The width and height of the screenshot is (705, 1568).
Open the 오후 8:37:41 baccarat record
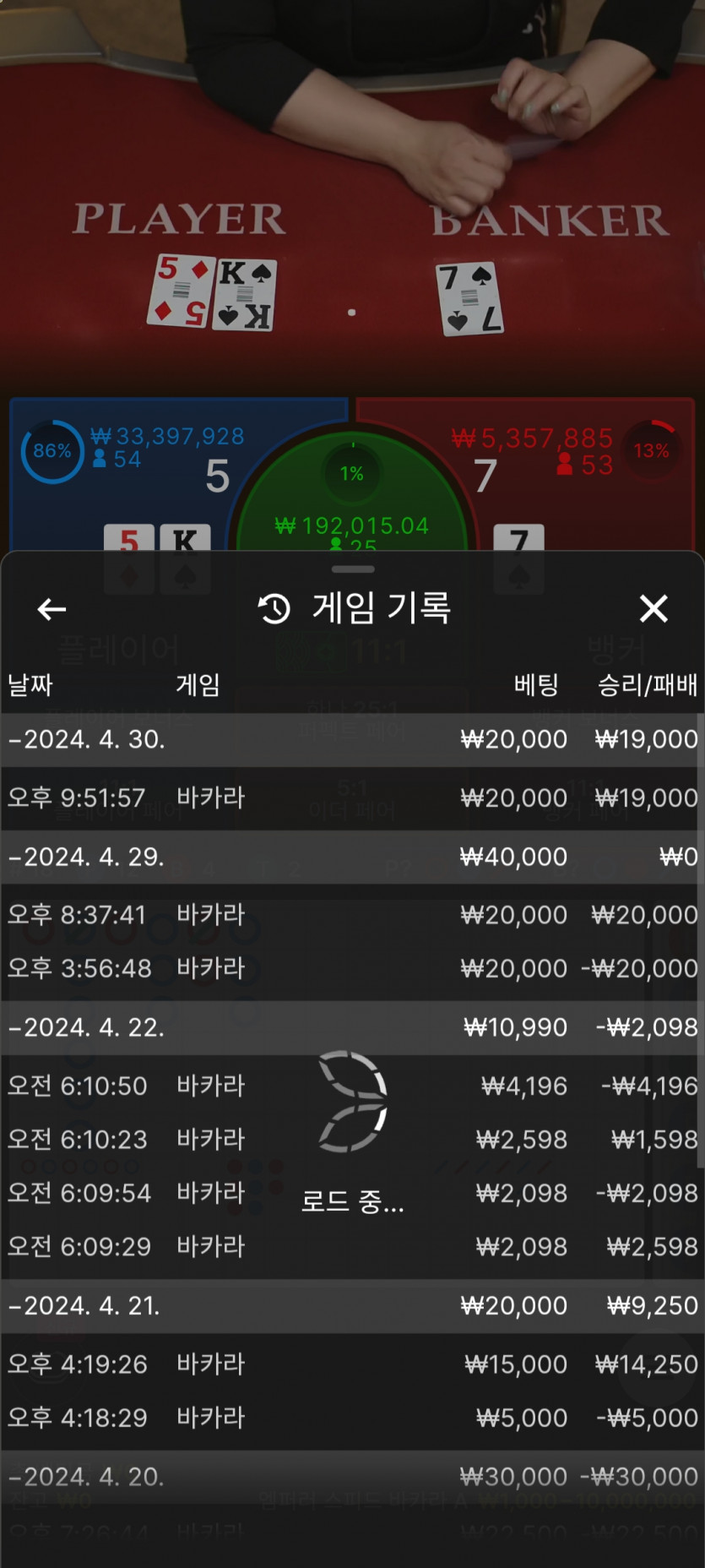pyautogui.click(x=351, y=914)
